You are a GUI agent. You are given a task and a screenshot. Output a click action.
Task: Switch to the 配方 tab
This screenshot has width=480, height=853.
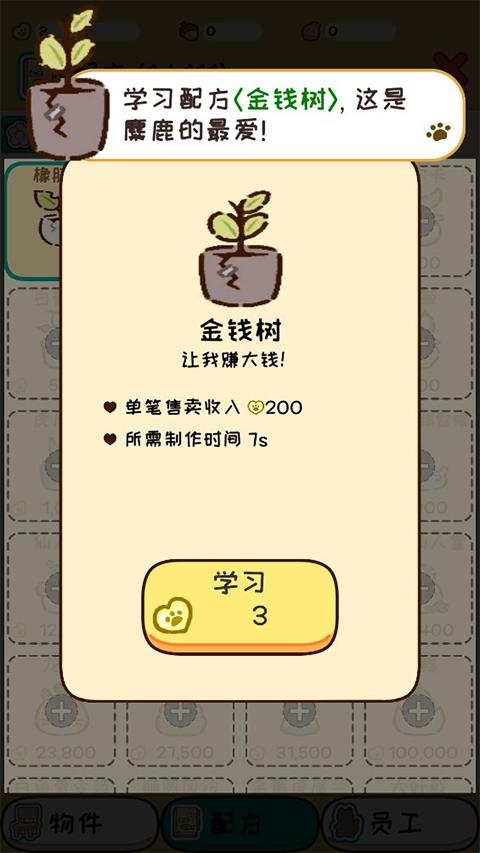[240, 825]
